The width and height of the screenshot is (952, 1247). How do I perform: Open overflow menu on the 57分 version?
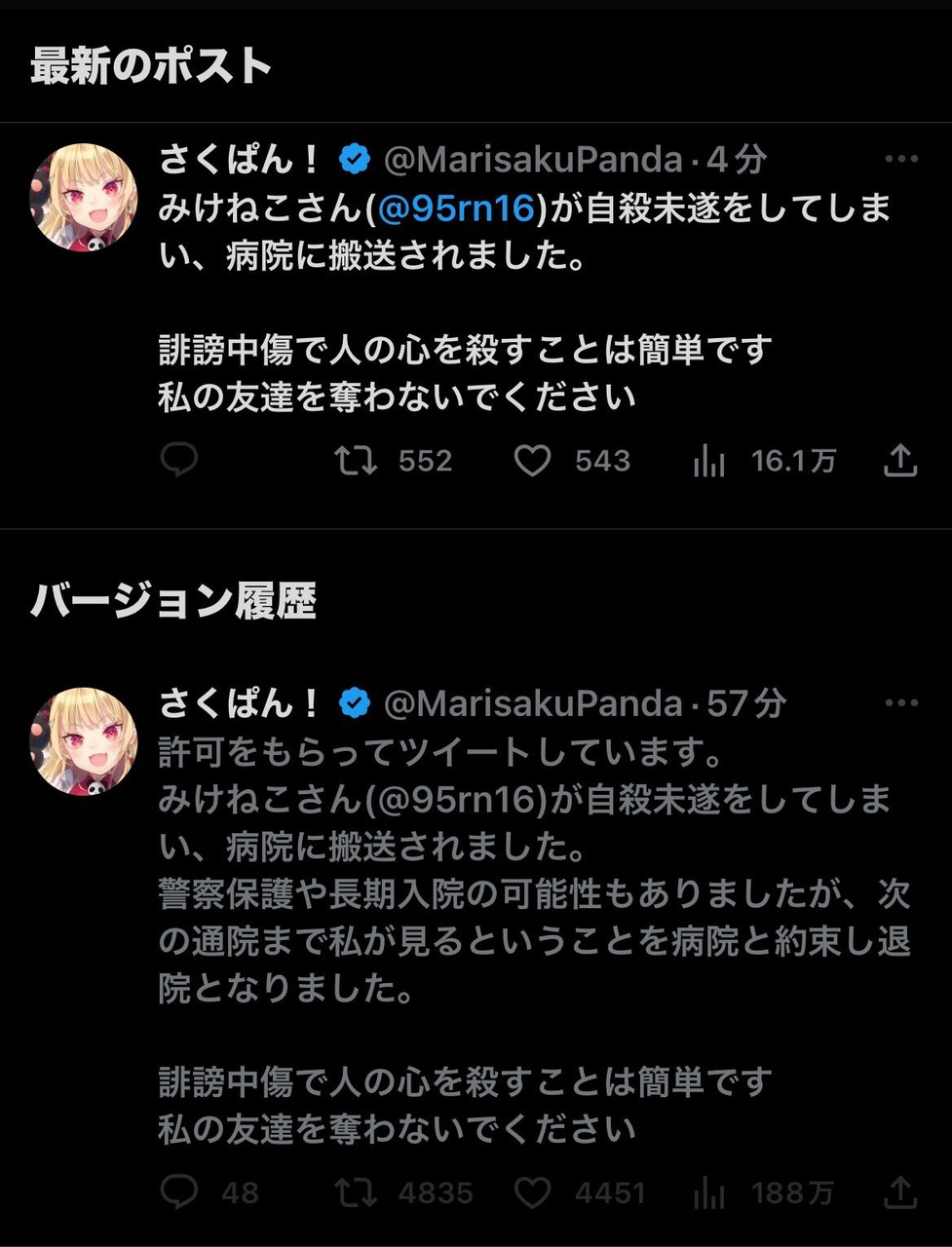(901, 702)
